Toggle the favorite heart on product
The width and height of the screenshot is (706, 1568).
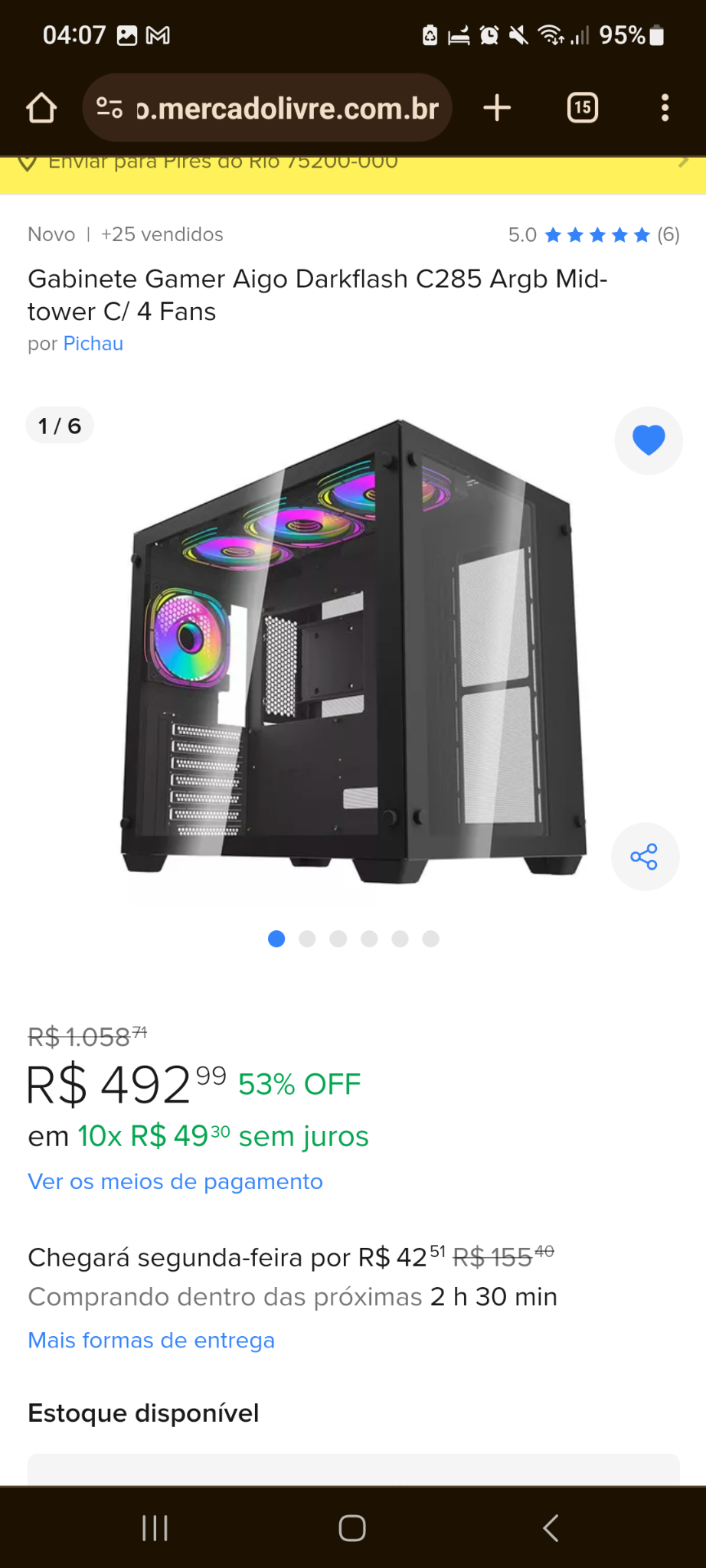[x=649, y=440]
